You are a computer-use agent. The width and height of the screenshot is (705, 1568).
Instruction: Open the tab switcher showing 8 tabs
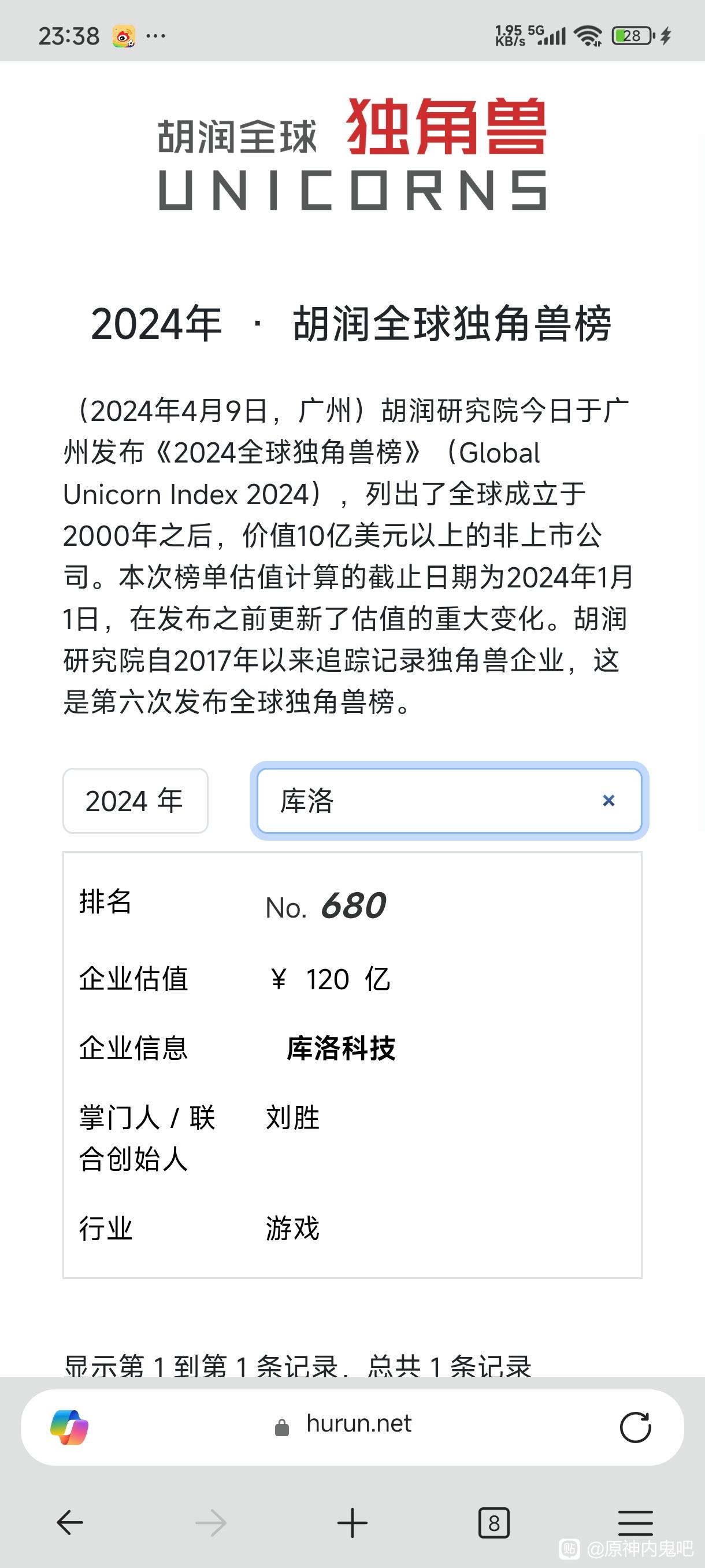tap(493, 1523)
